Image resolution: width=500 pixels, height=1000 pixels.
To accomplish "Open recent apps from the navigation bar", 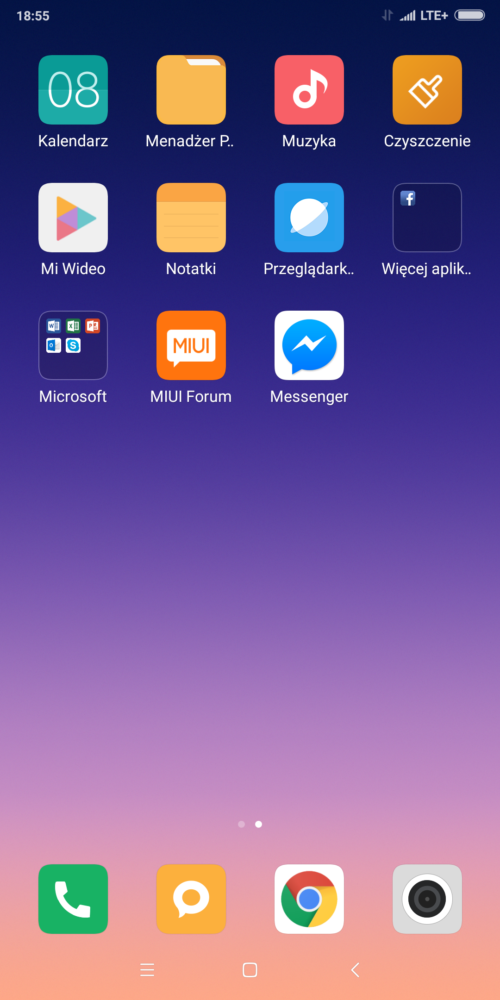I will (x=147, y=970).
